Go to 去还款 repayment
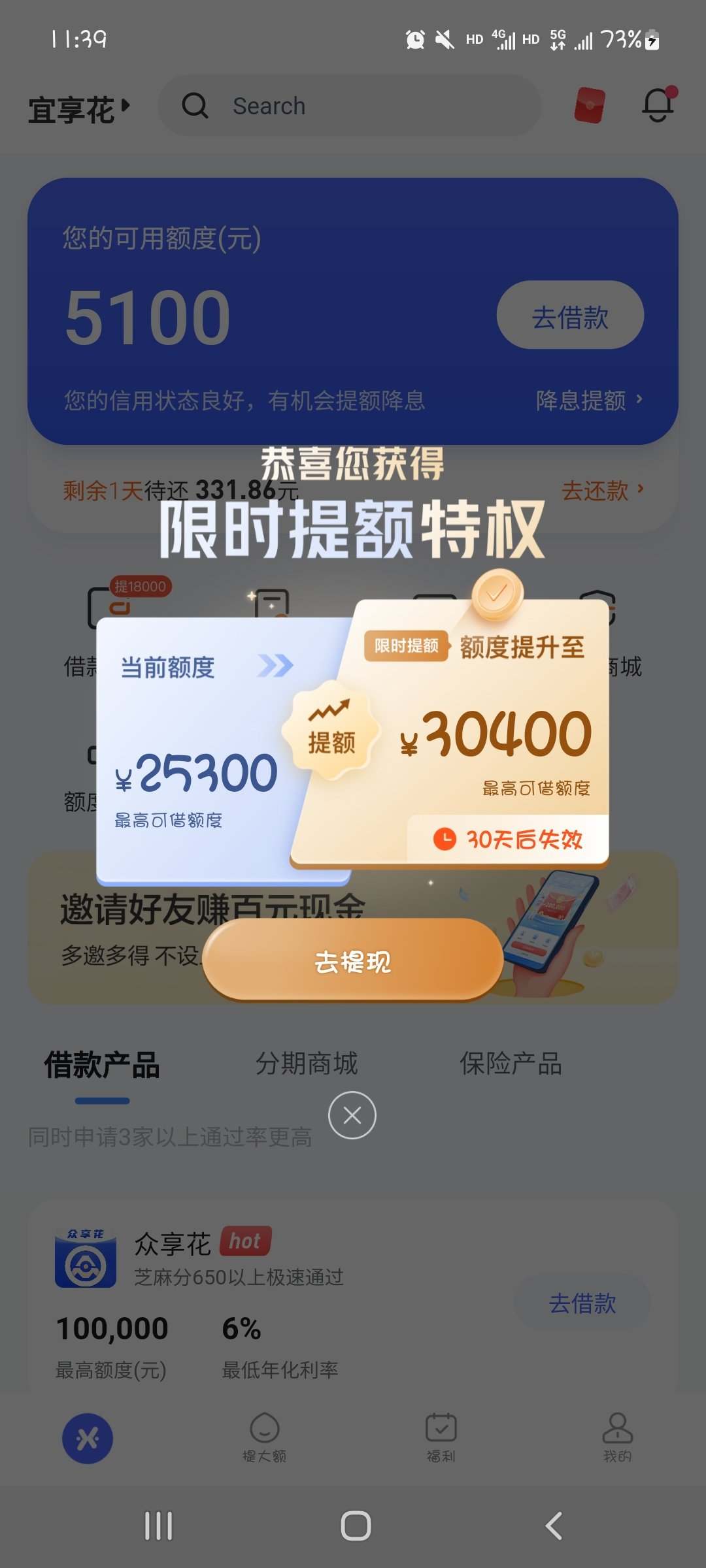The width and height of the screenshot is (706, 1568). pyautogui.click(x=602, y=490)
